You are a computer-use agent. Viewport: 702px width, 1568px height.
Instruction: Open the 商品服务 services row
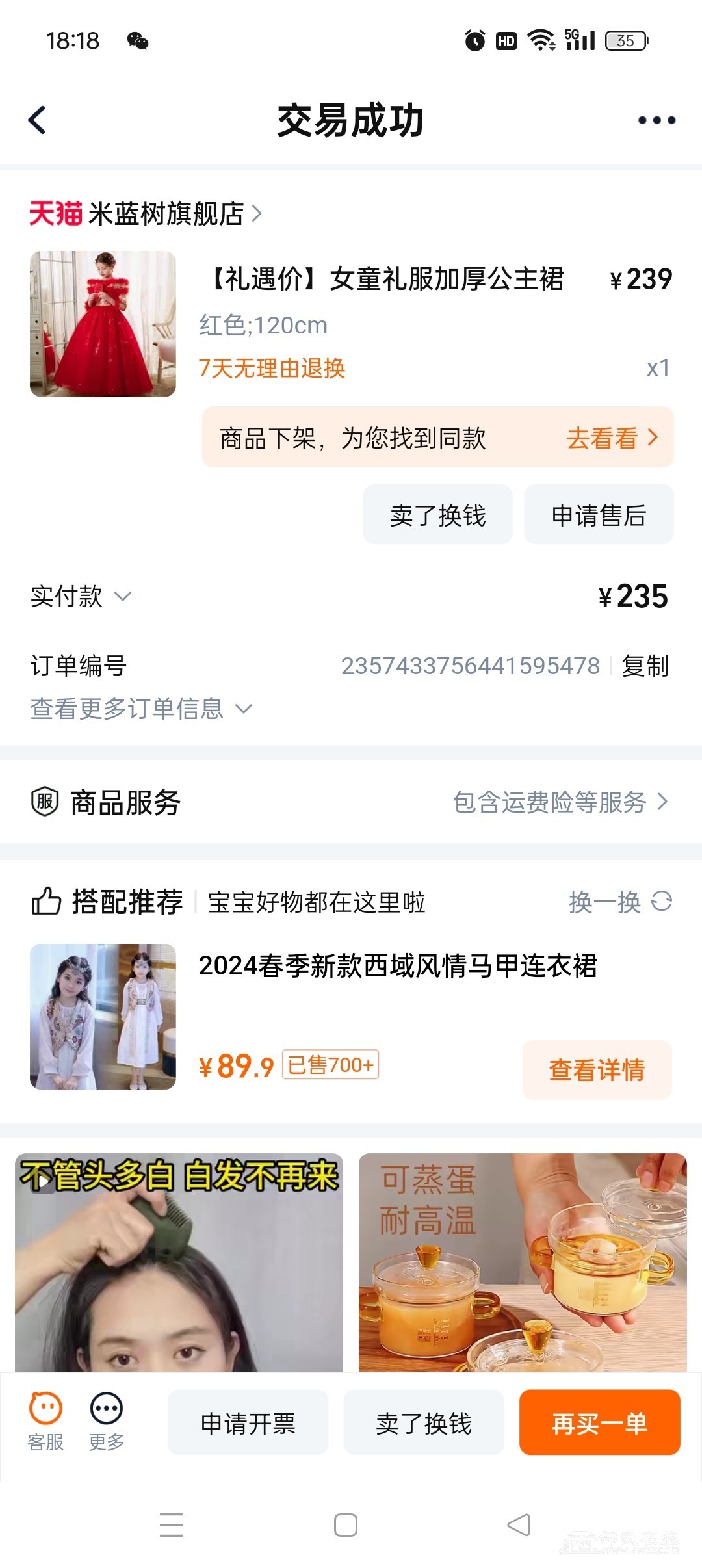351,802
